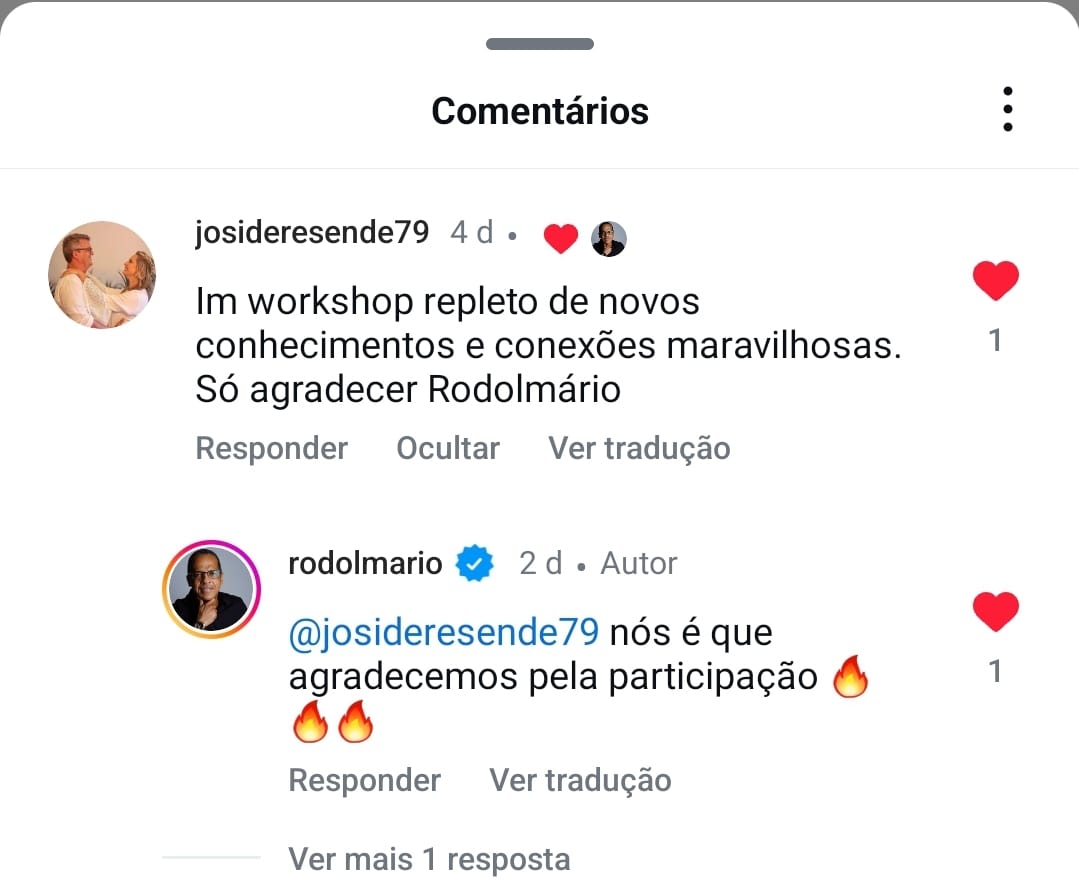Expand Ver mais 1 resposta
The height and width of the screenshot is (887, 1079).
point(428,858)
